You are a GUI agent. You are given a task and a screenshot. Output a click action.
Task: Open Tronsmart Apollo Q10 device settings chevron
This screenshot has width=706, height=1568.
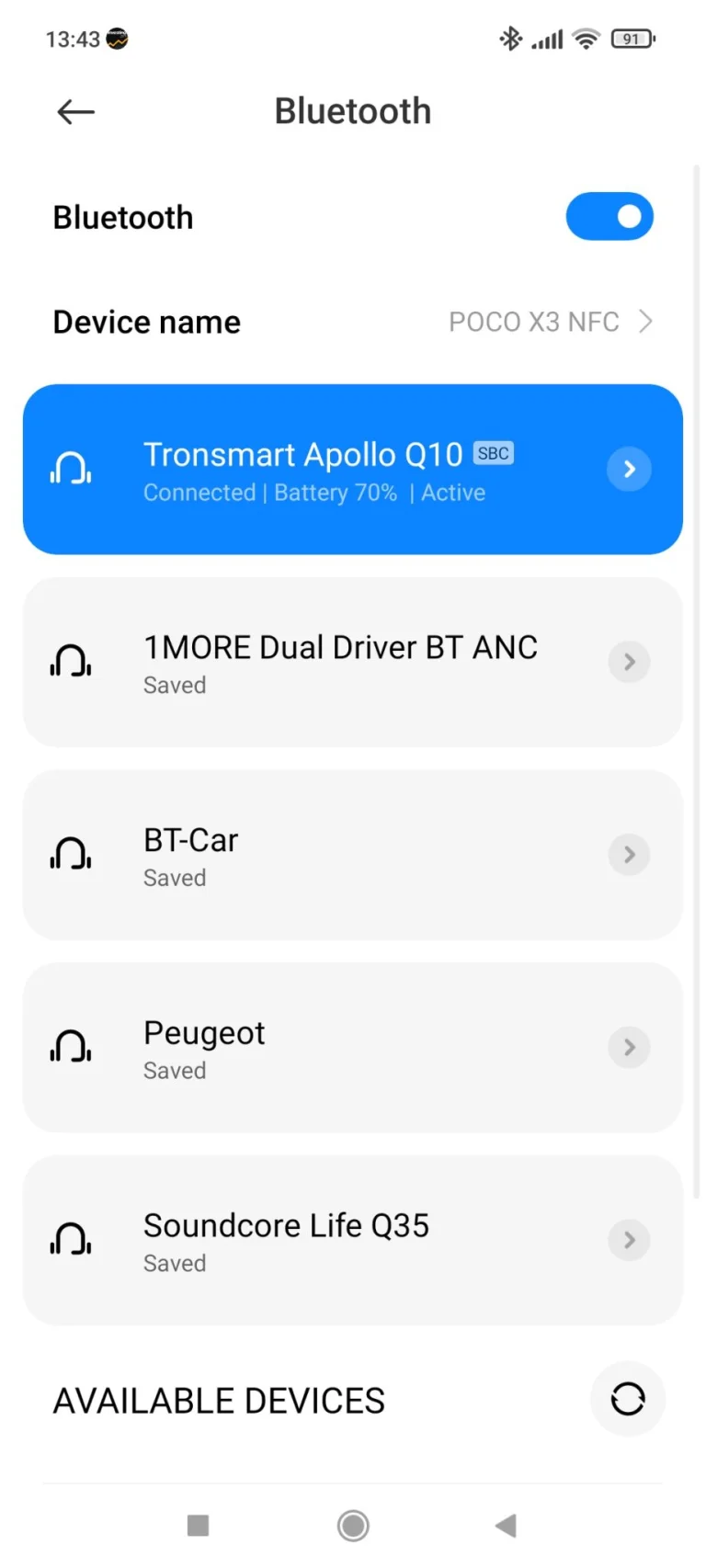click(x=629, y=469)
